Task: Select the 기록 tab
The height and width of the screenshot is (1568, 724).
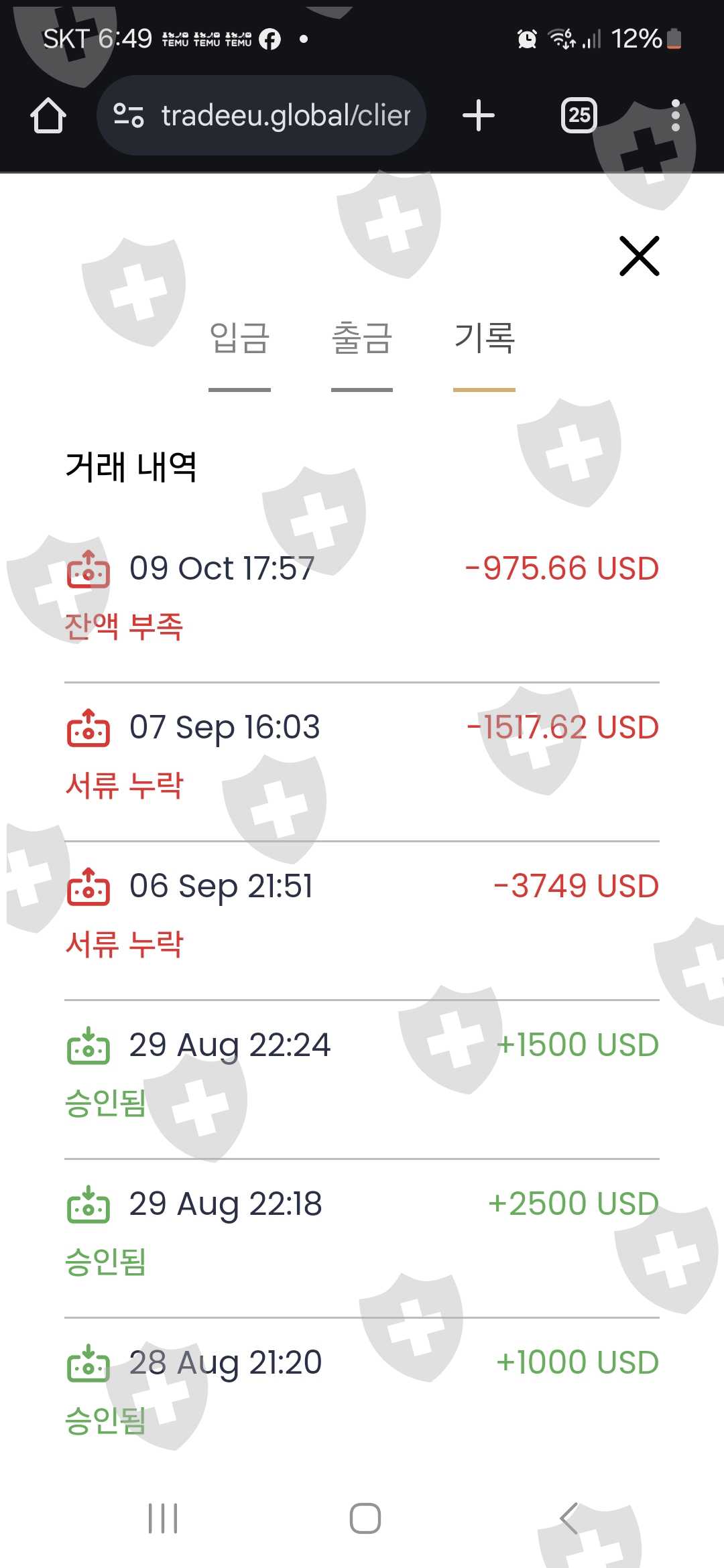Action: tap(484, 338)
